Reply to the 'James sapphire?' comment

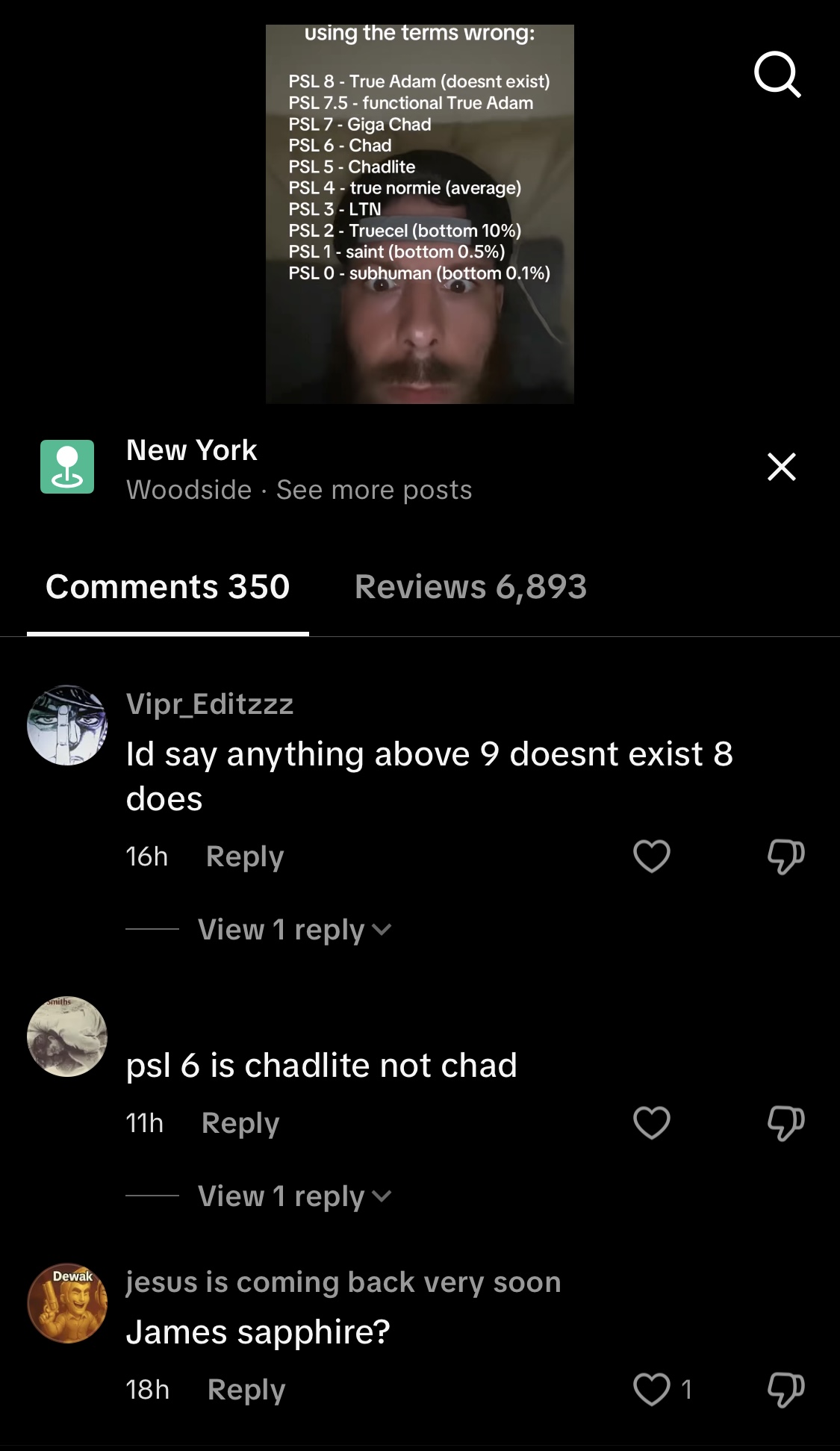point(246,1390)
